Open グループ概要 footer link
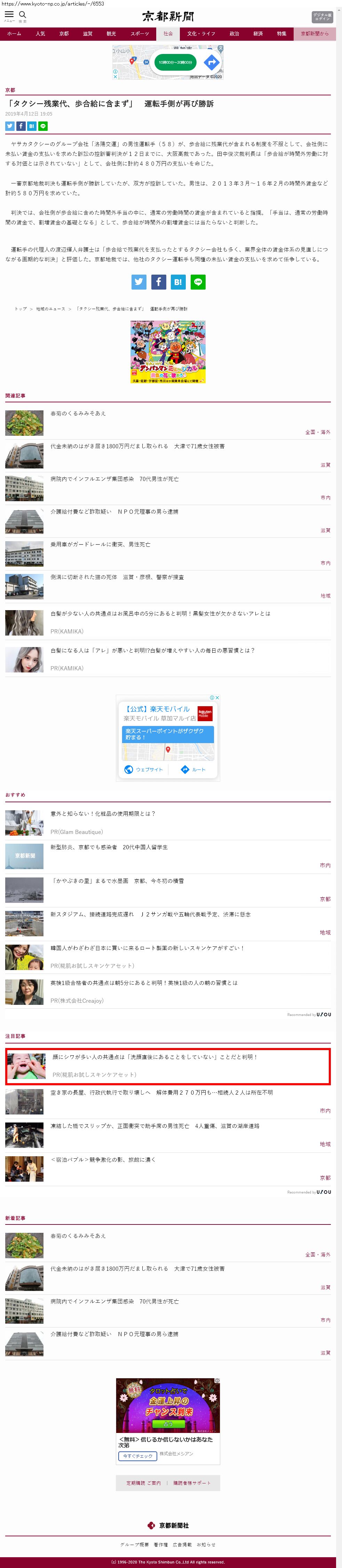The width and height of the screenshot is (342, 1568). click(x=134, y=1545)
